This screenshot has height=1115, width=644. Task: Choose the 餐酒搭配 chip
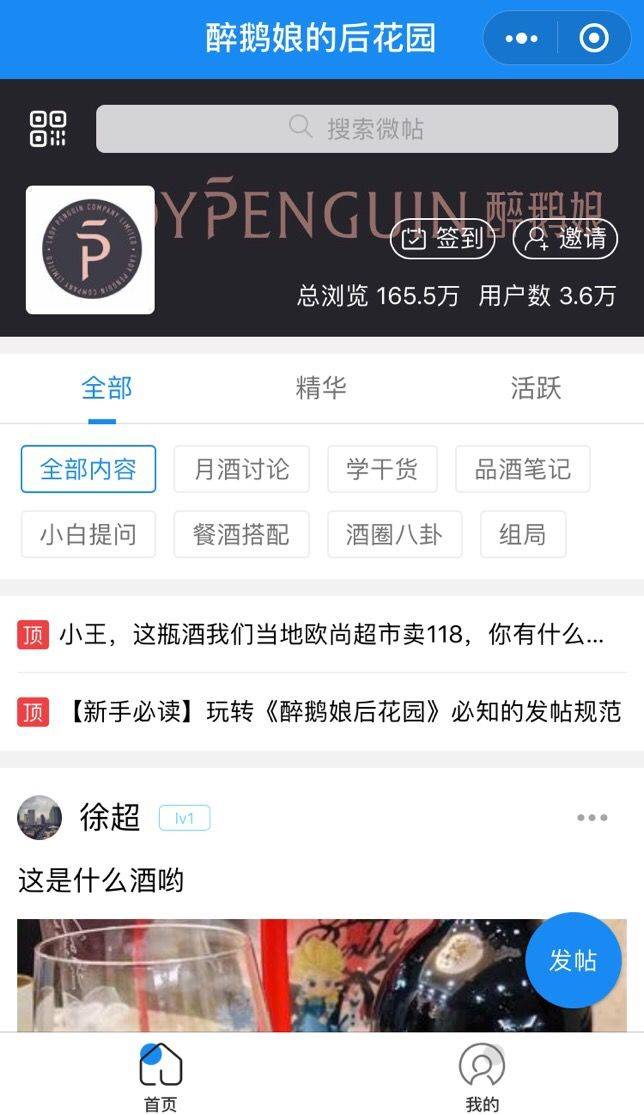[x=241, y=534]
